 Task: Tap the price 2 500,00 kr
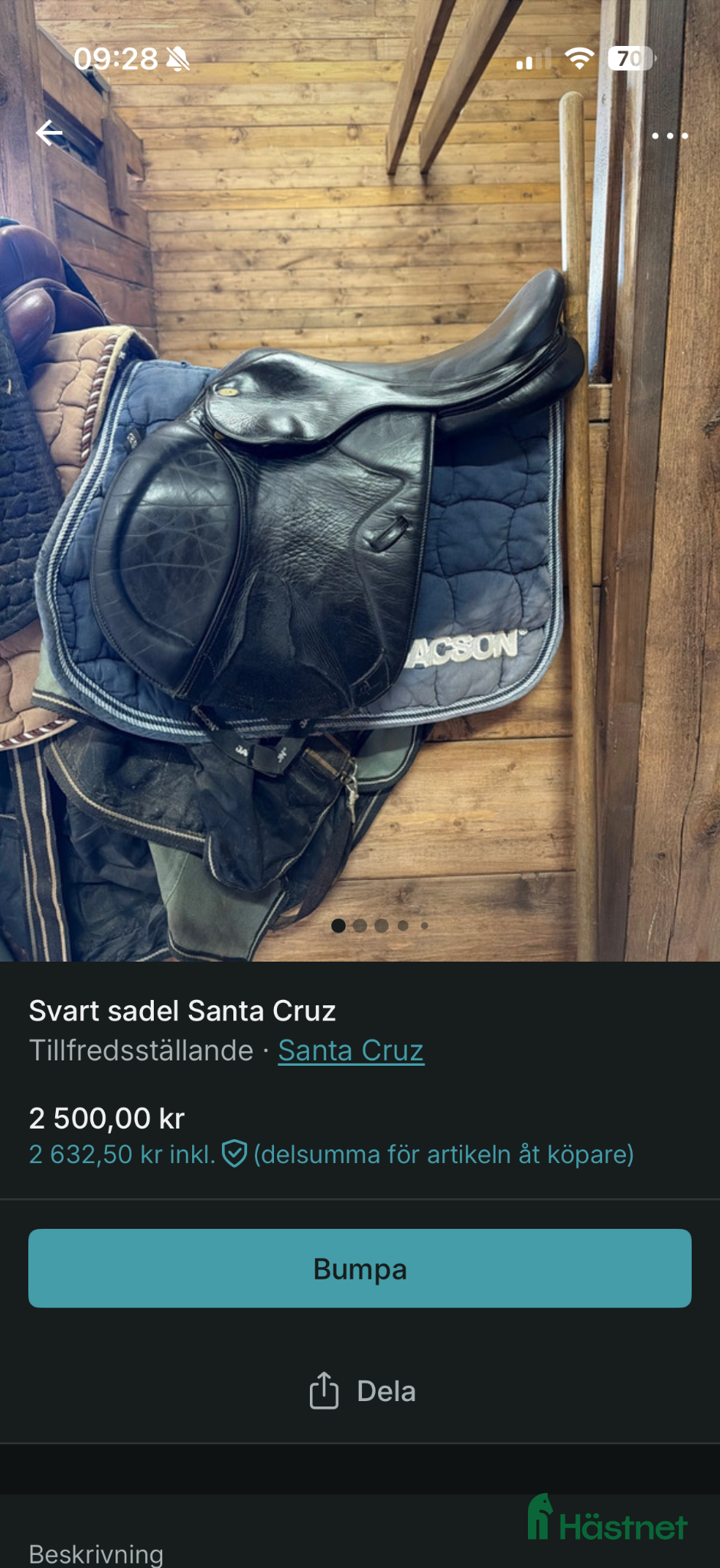pyautogui.click(x=107, y=1117)
